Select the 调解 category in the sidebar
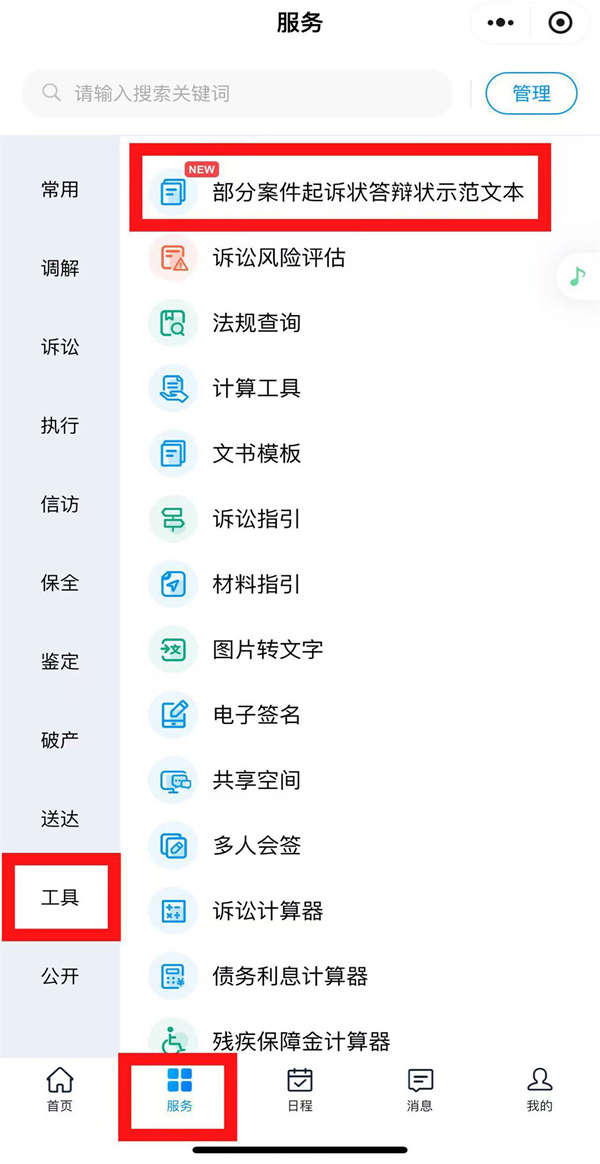 [x=60, y=268]
